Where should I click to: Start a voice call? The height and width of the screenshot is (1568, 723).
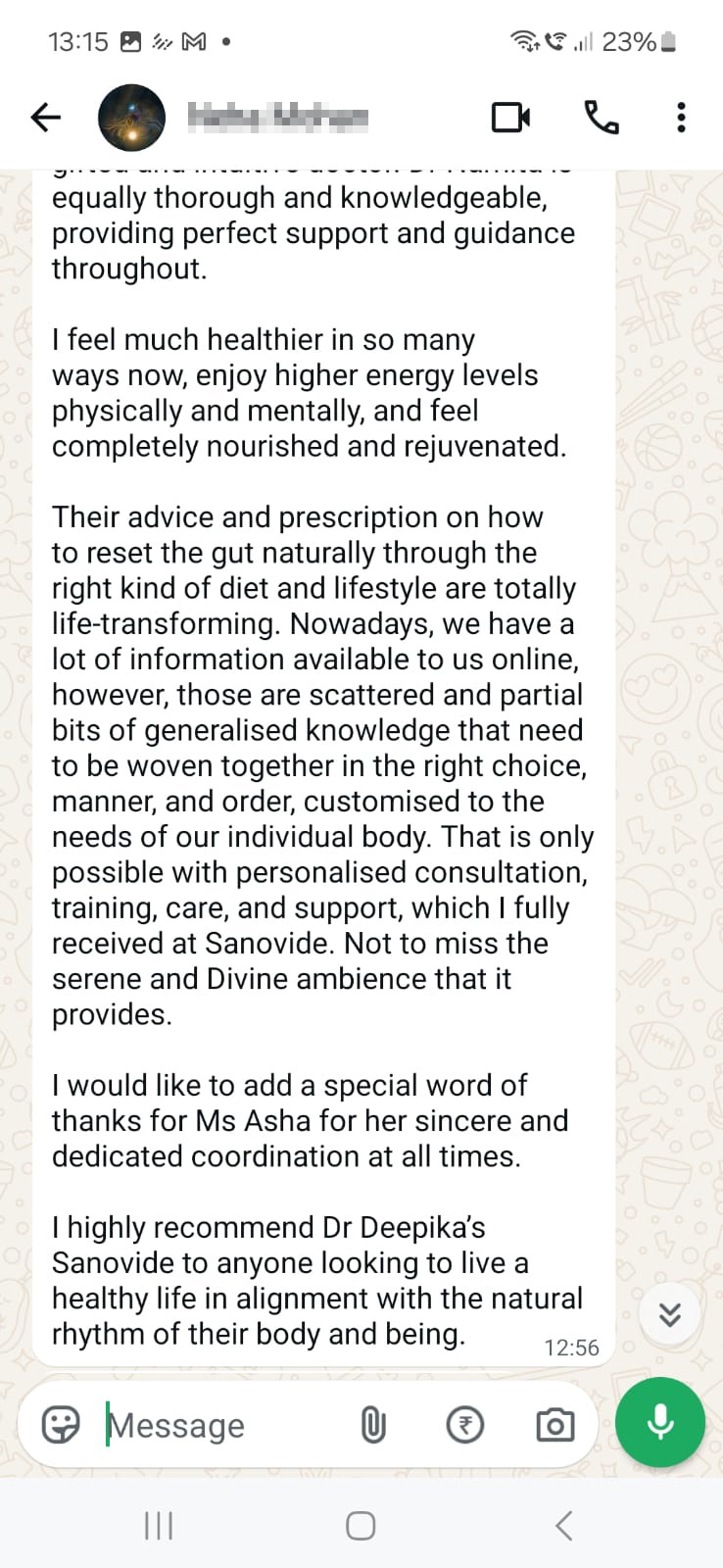tap(602, 118)
